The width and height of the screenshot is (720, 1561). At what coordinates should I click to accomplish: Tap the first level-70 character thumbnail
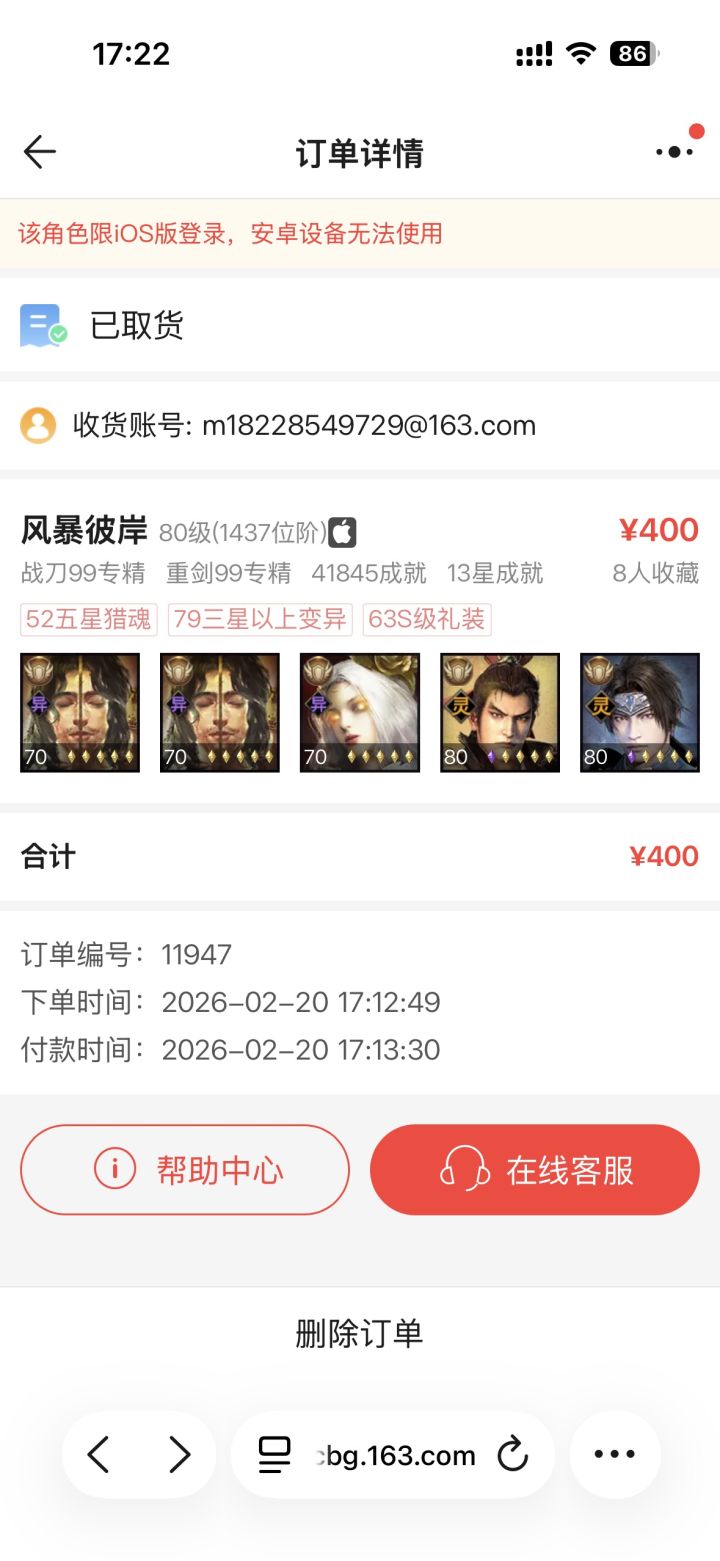point(80,712)
